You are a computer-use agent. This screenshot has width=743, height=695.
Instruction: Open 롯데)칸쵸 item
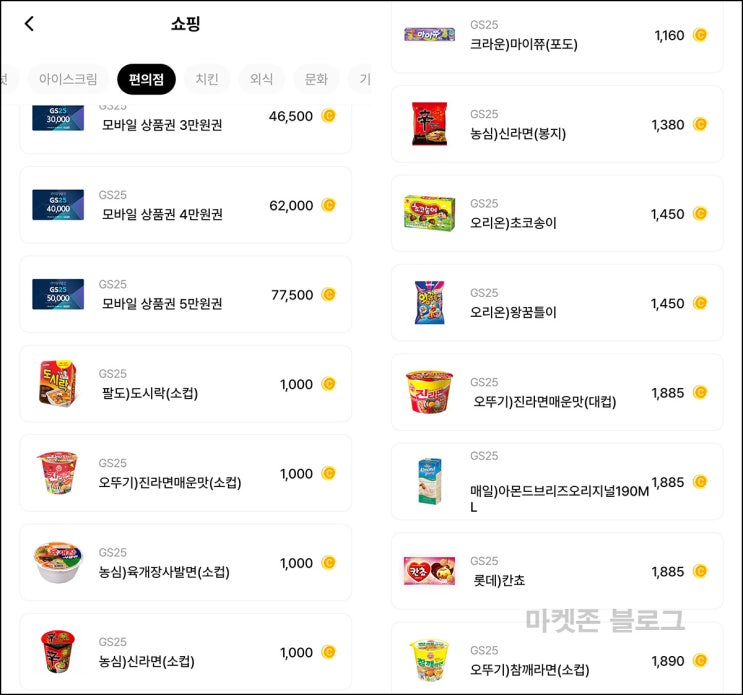pyautogui.click(x=556, y=572)
